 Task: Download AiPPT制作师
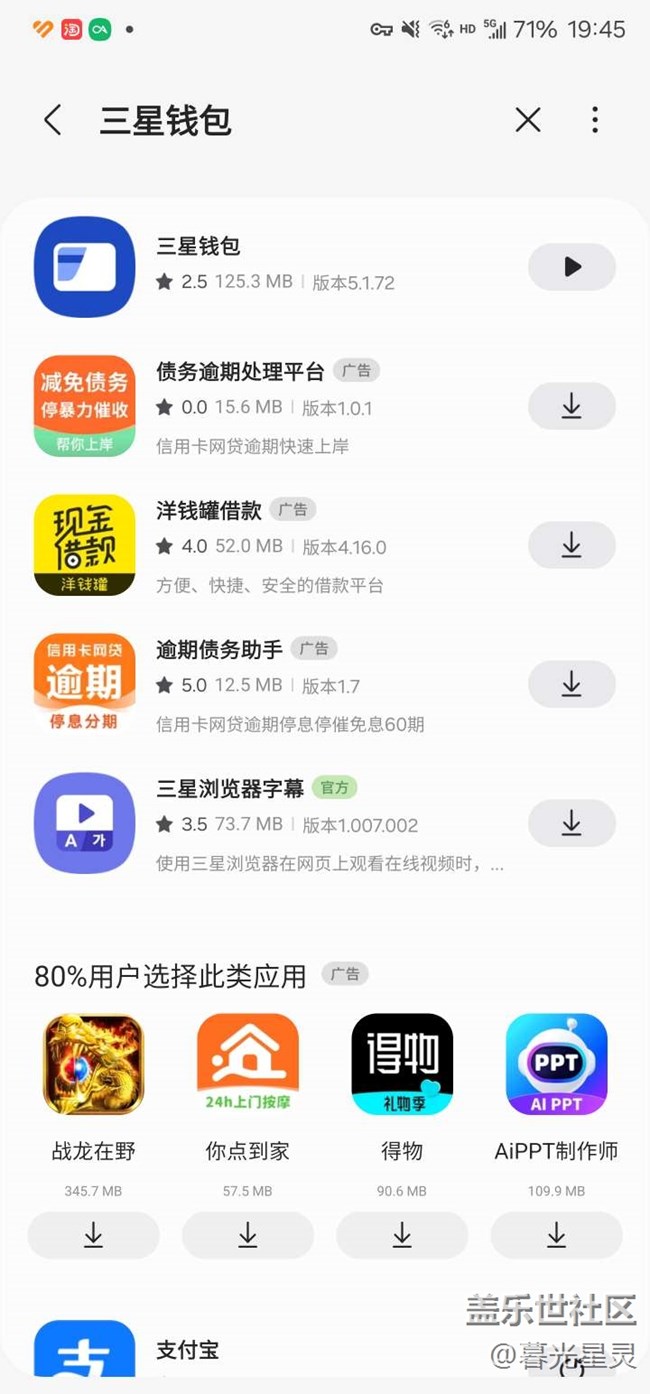(556, 1236)
